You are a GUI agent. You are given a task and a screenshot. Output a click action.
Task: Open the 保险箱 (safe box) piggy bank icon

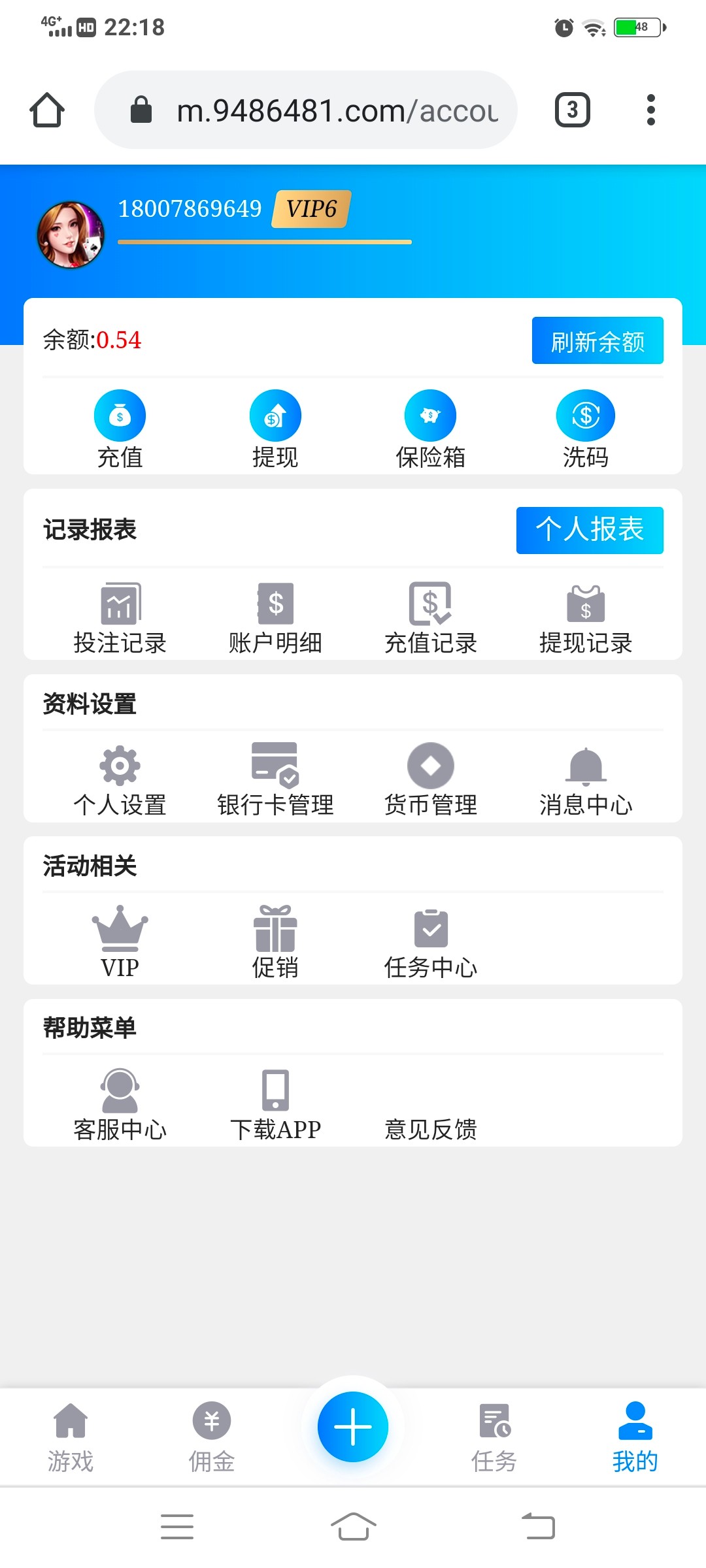pyautogui.click(x=430, y=415)
